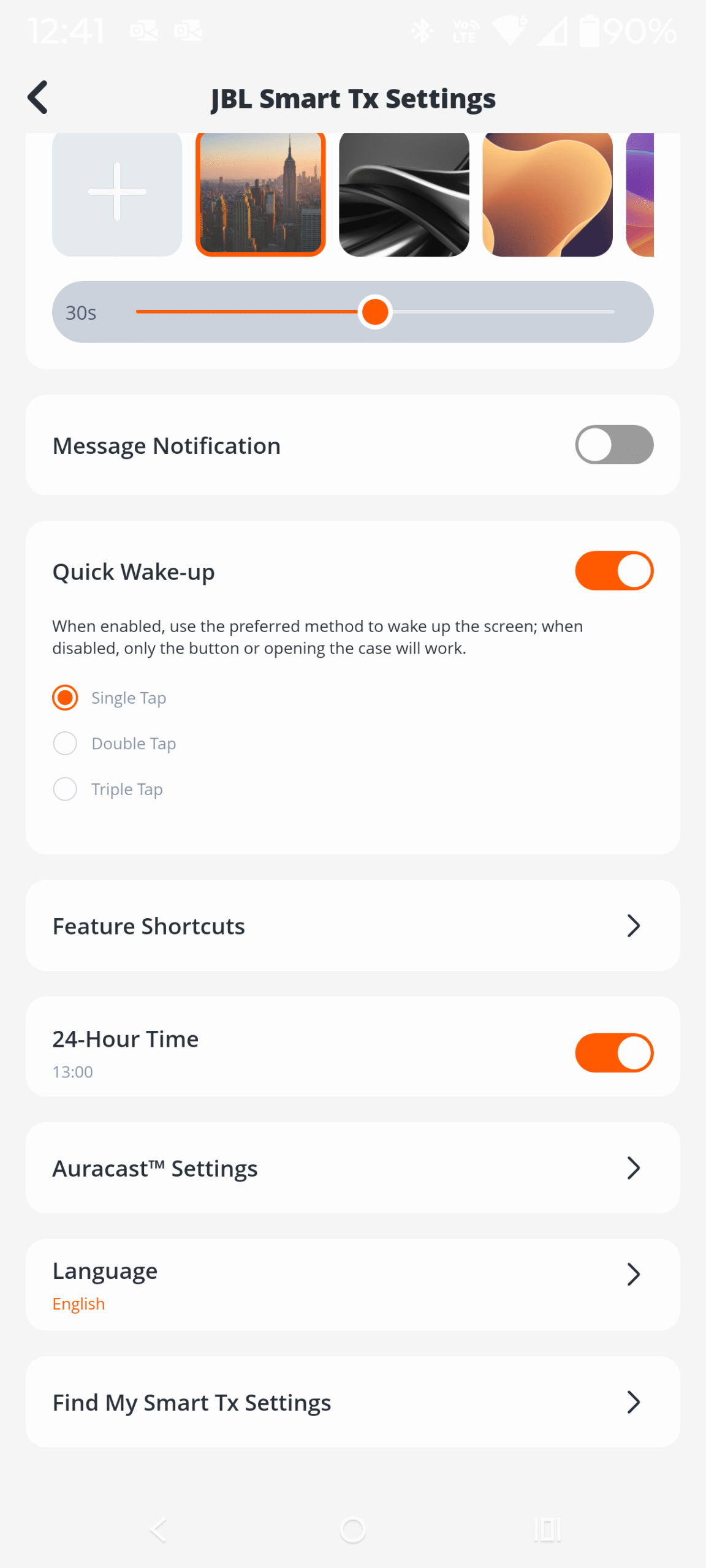This screenshot has height=1568, width=706.
Task: Choose Triple Tap wake-up method
Action: point(66,789)
